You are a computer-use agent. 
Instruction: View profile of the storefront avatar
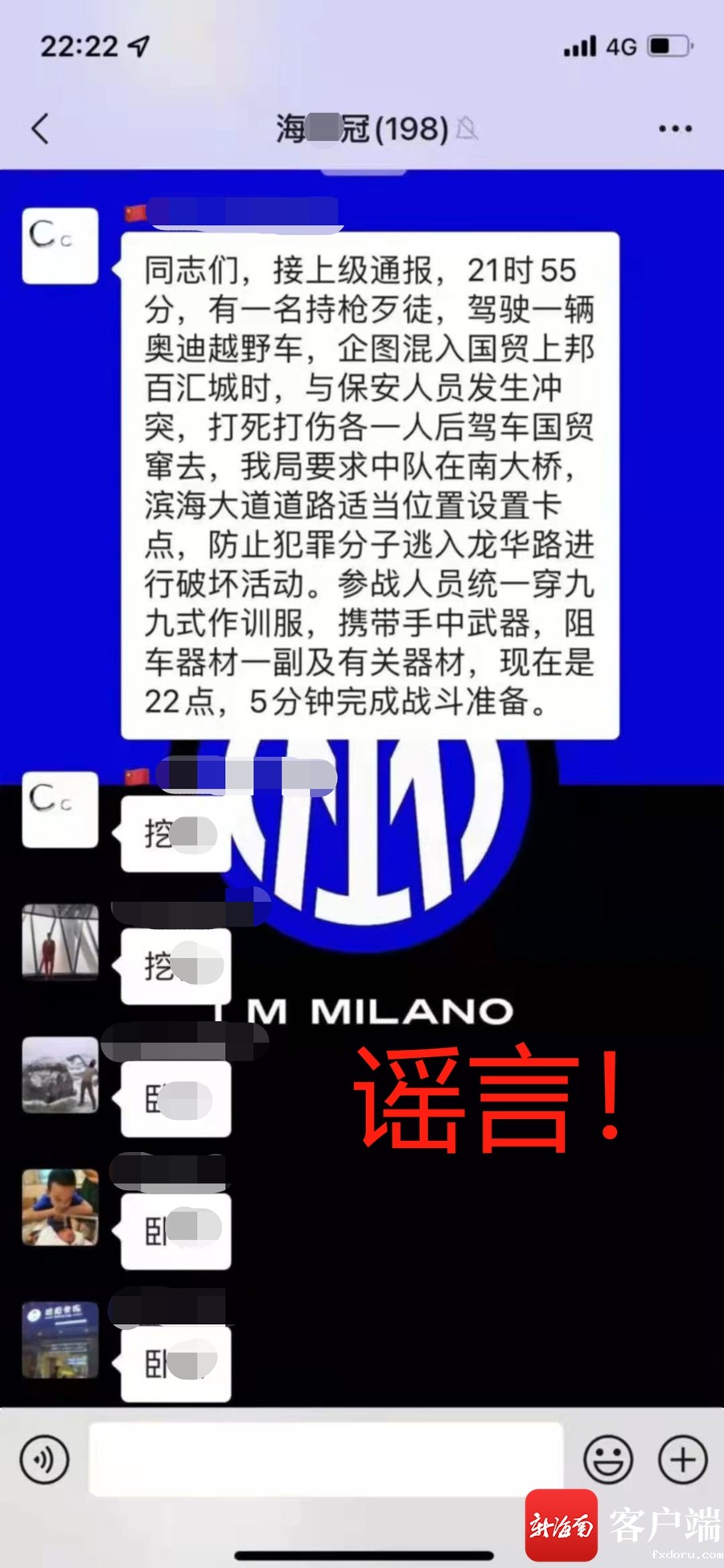click(60, 1340)
